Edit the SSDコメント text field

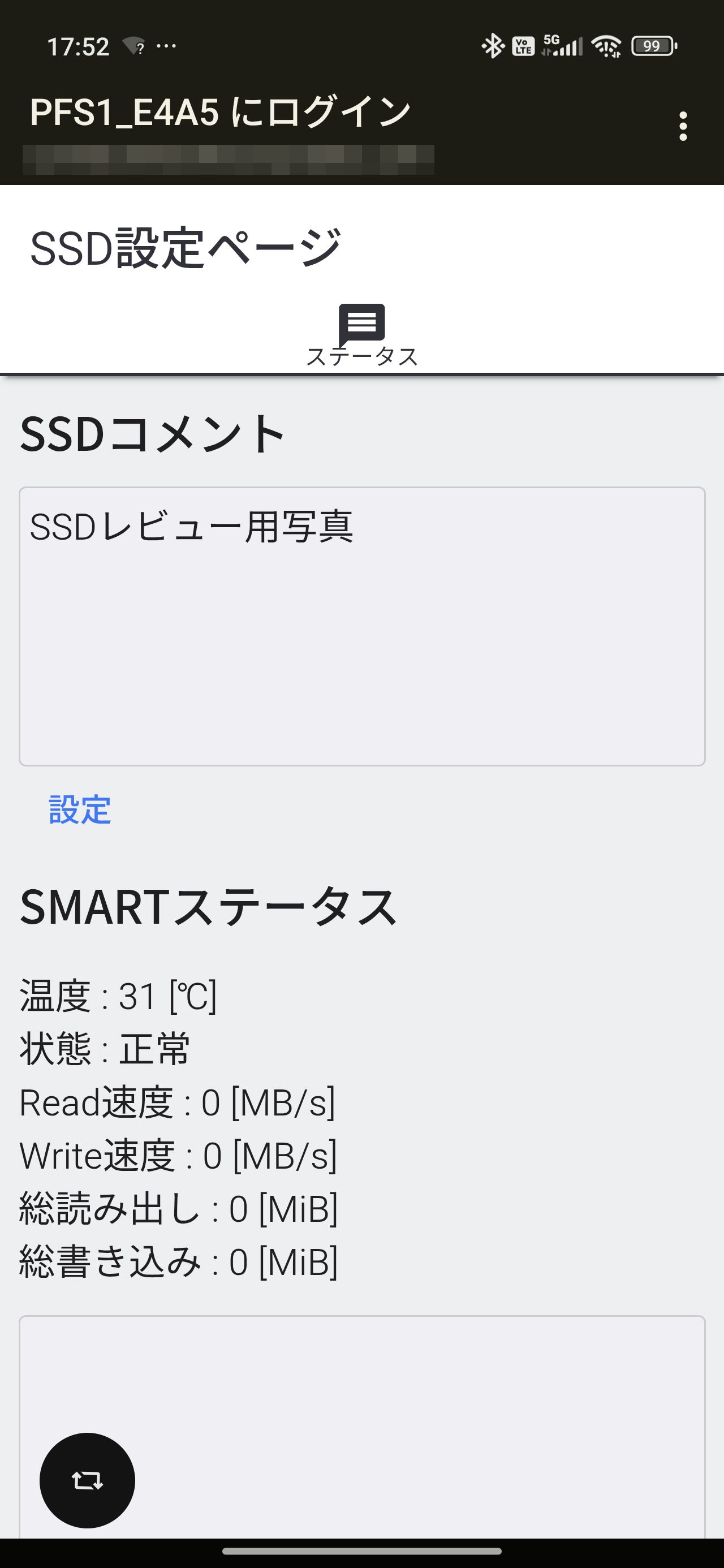(361, 626)
